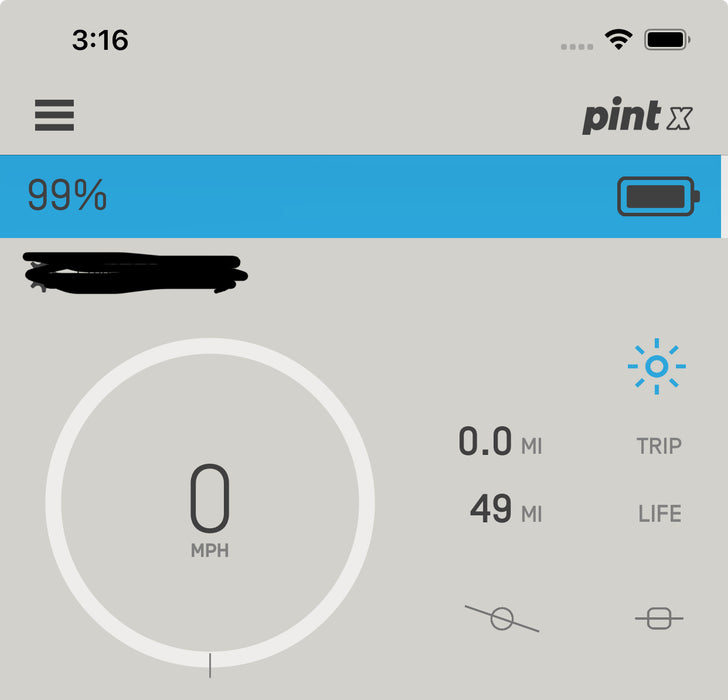Tap the tilted board angle icon
This screenshot has width=728, height=700.
pos(502,618)
